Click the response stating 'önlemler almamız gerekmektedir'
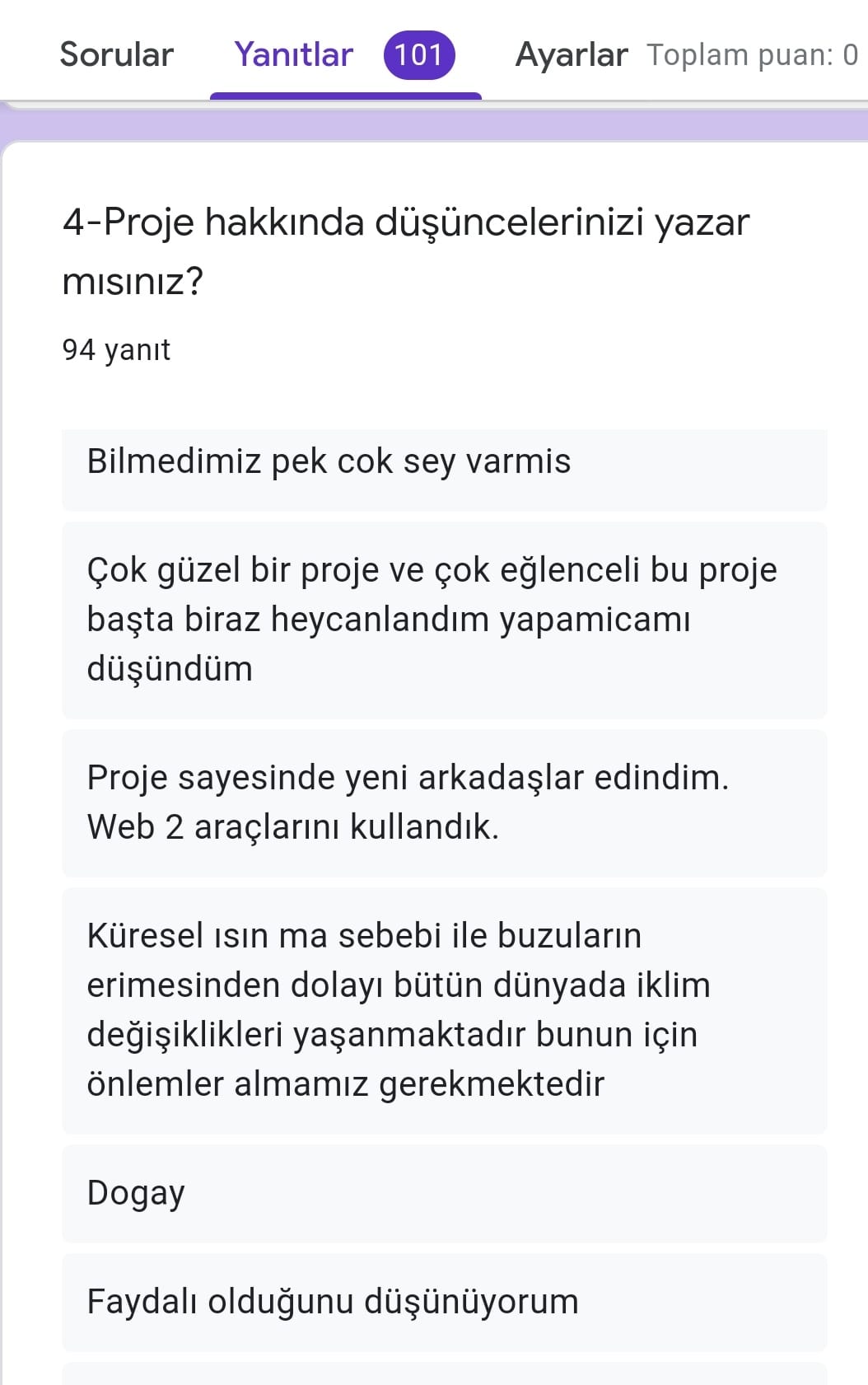The image size is (868, 1385). (x=346, y=1084)
